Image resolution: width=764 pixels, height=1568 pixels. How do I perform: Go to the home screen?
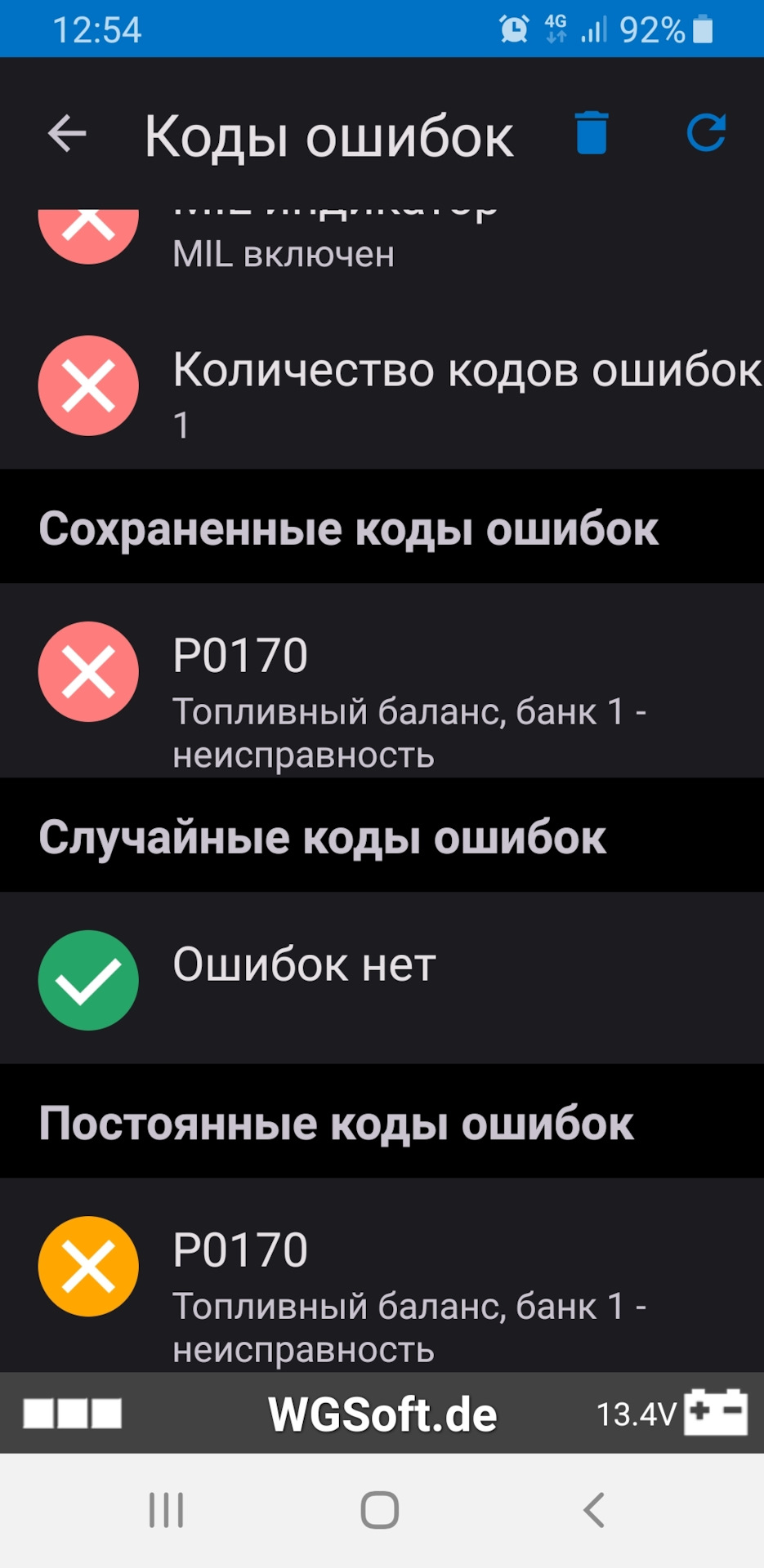point(380,1510)
